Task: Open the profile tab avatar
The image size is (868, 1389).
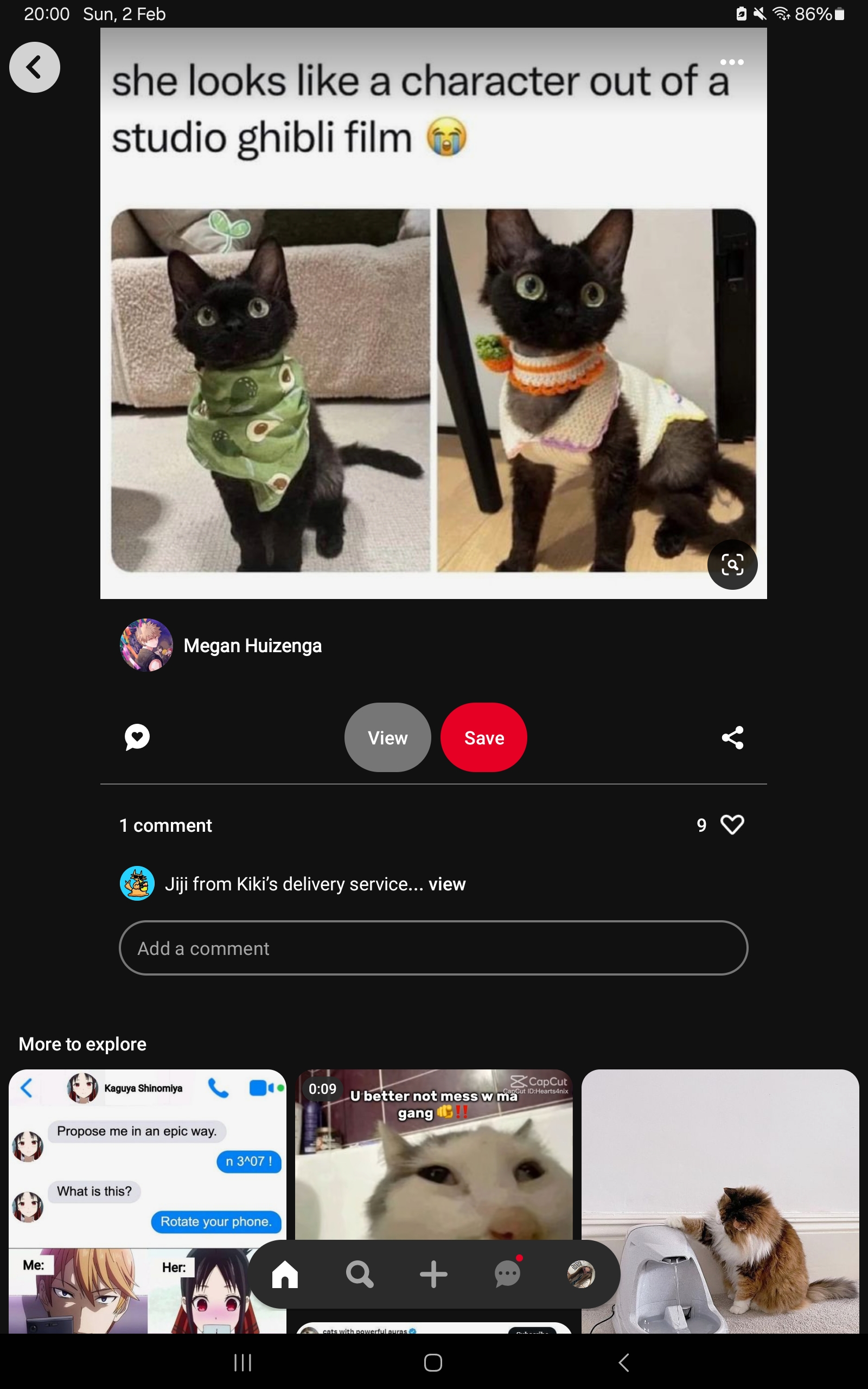Action: pyautogui.click(x=581, y=1274)
